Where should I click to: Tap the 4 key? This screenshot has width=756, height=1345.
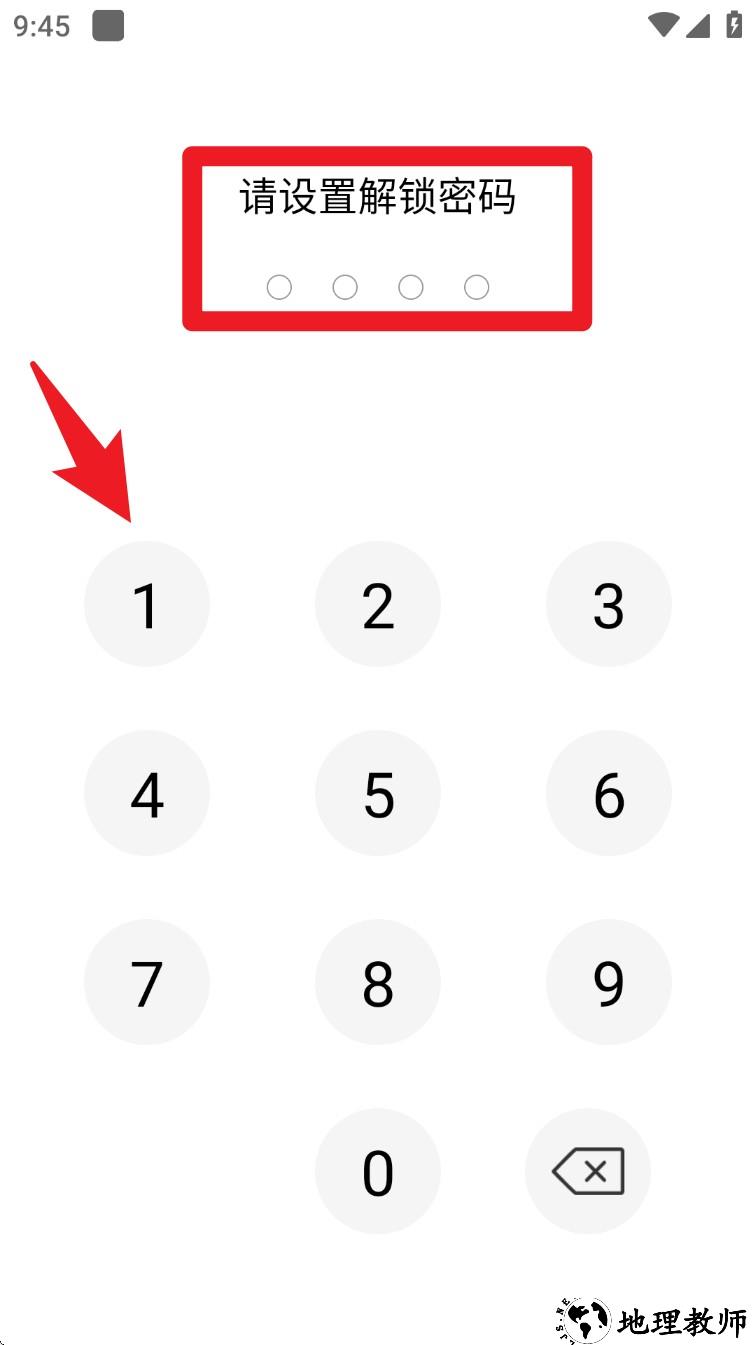[147, 793]
